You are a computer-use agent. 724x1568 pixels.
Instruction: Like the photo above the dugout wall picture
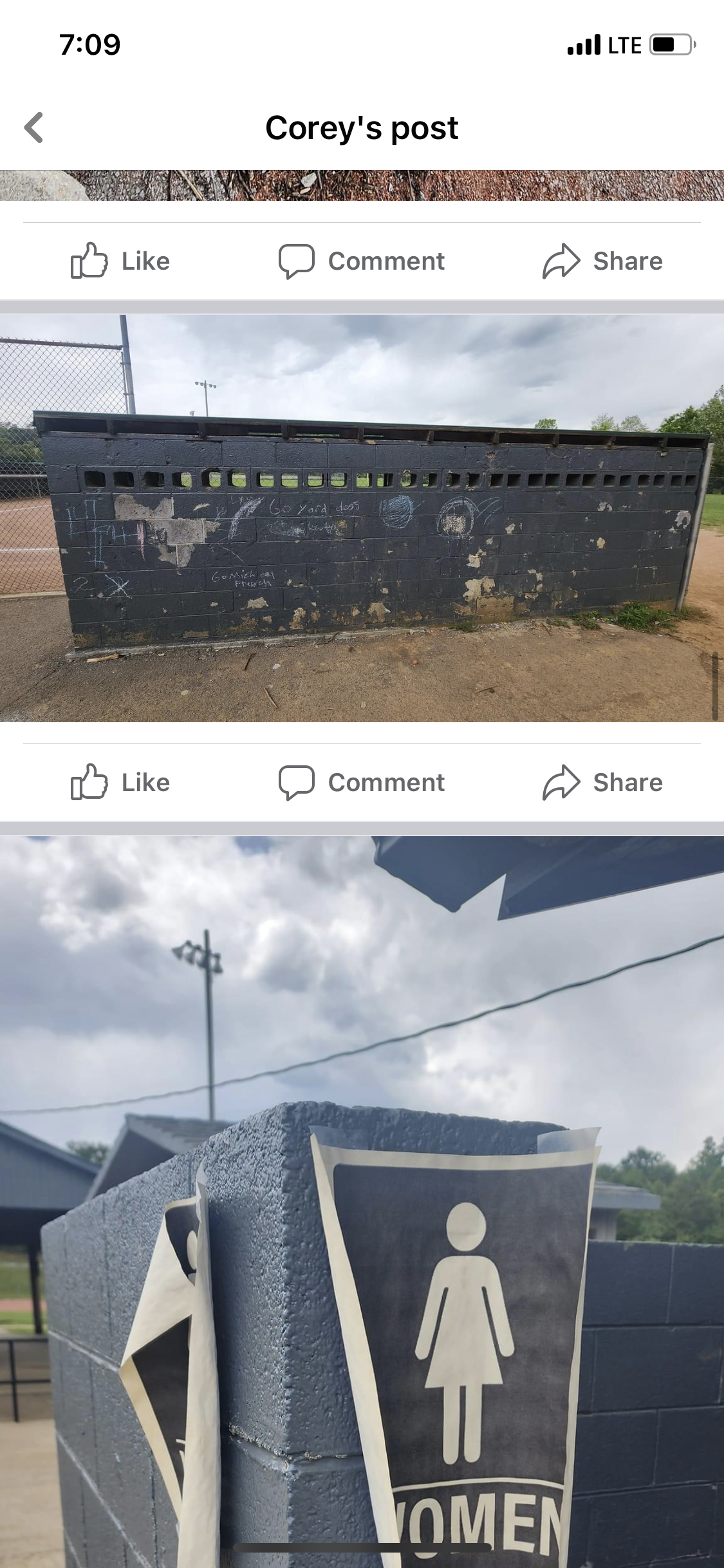tap(120, 261)
